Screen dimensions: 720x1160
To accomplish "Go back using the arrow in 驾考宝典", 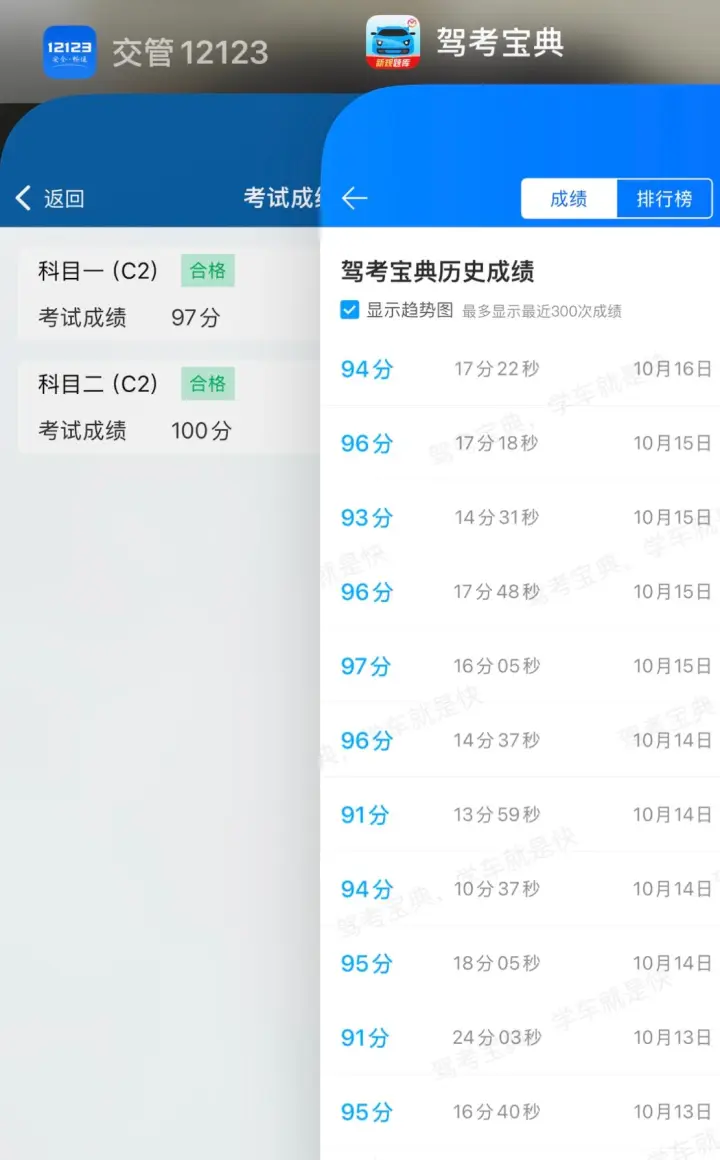I will [x=355, y=198].
